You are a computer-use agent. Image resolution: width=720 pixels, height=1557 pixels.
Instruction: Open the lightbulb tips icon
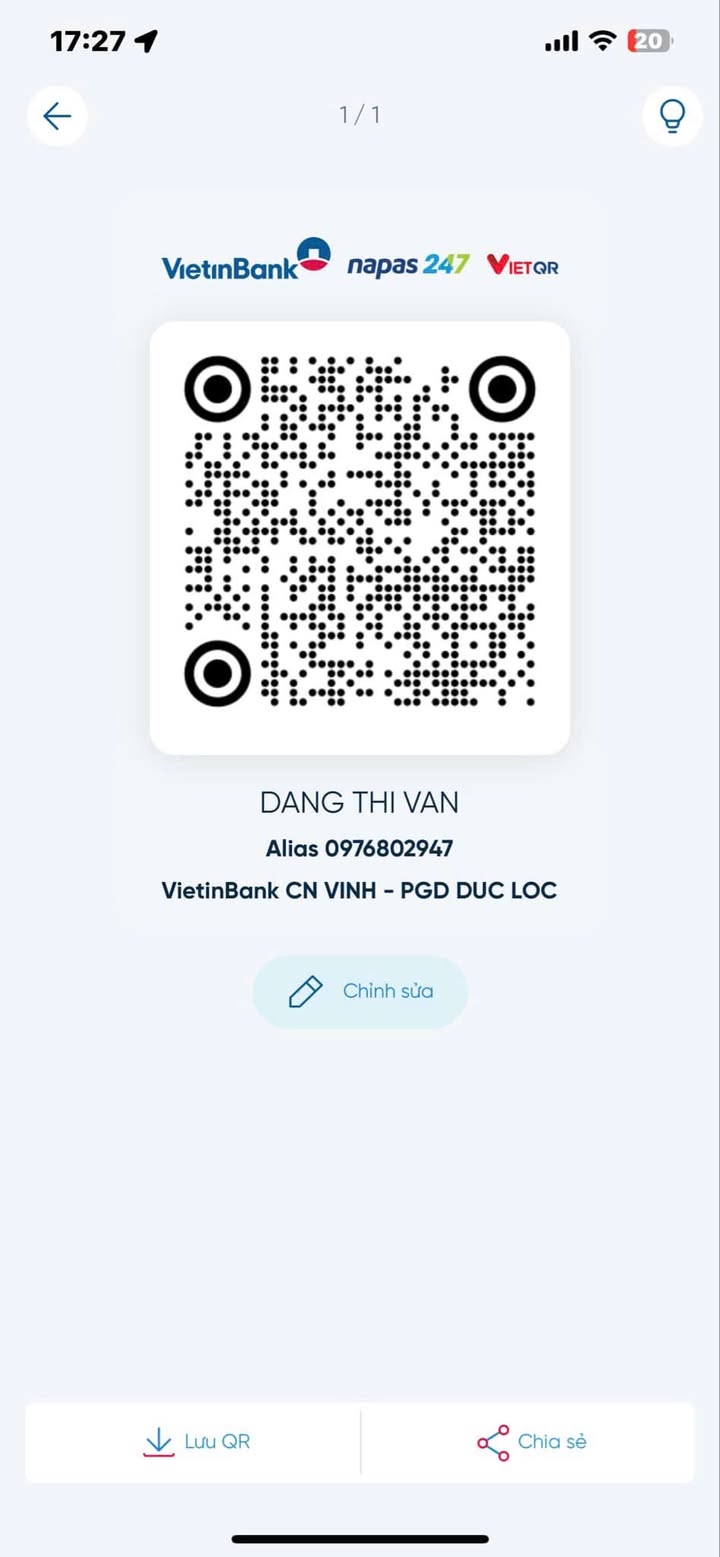click(672, 116)
